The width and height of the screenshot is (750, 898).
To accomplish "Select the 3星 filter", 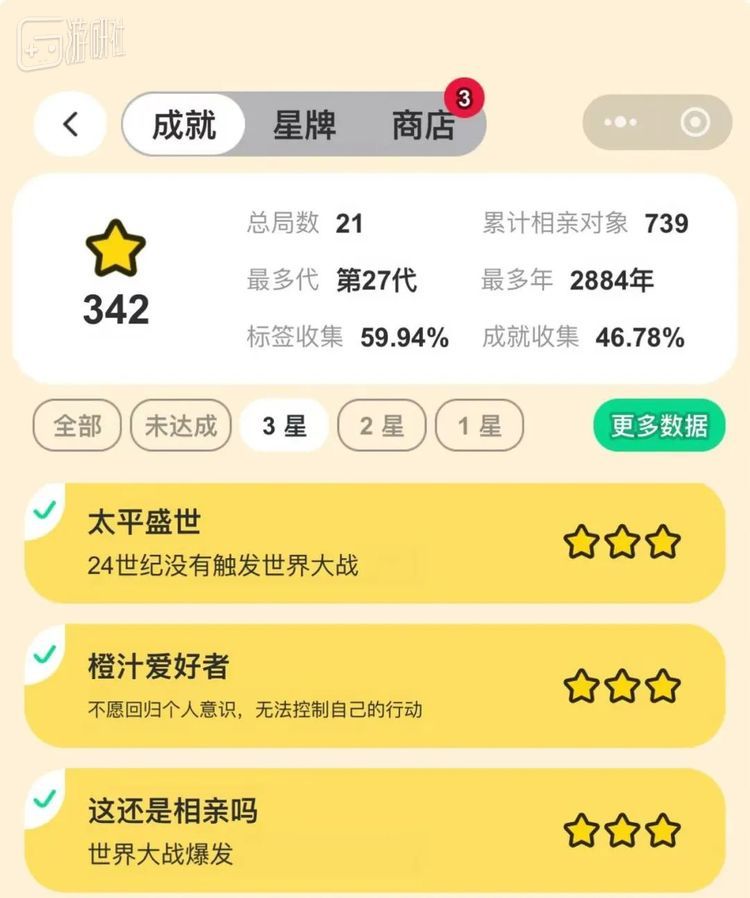I will tap(284, 425).
